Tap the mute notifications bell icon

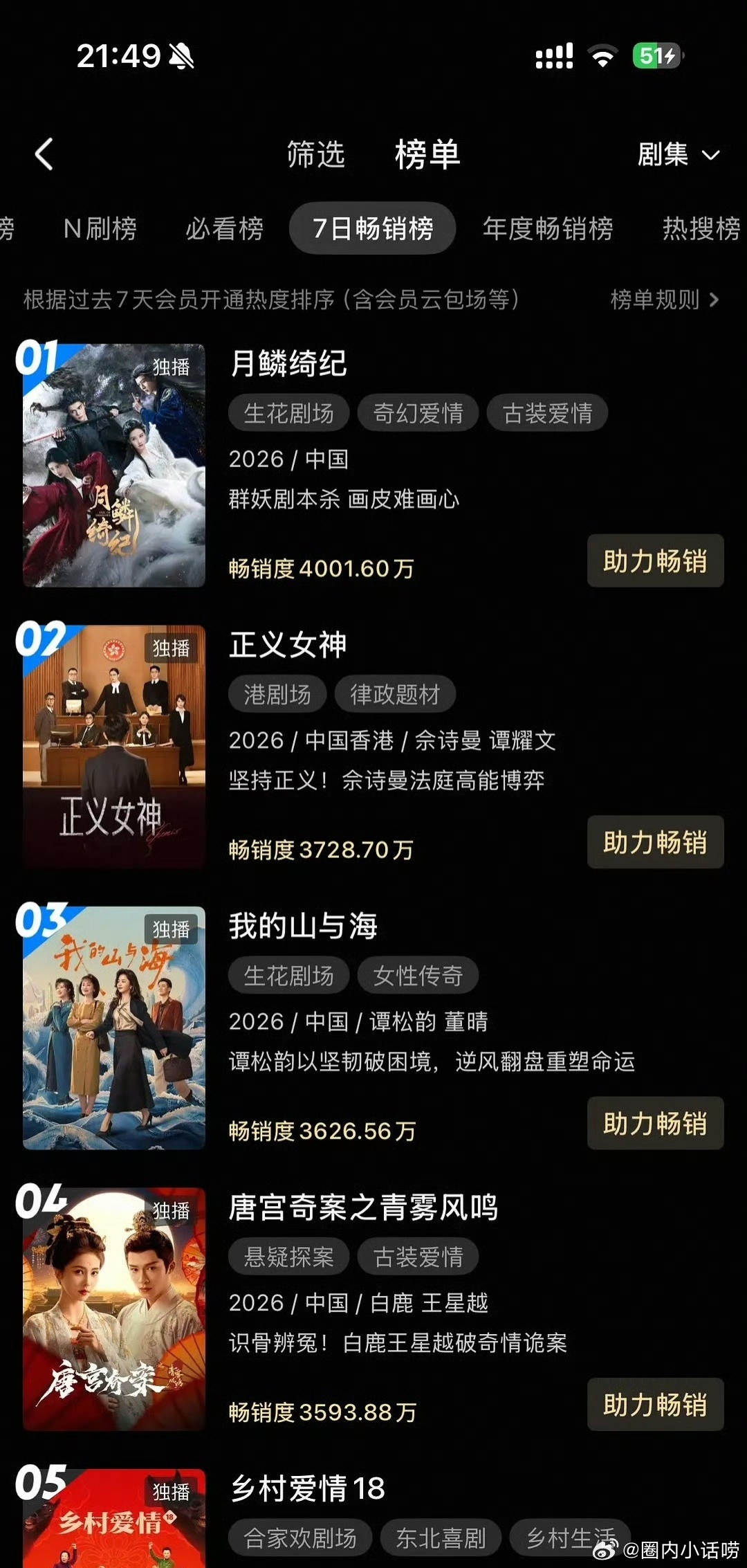[181, 57]
